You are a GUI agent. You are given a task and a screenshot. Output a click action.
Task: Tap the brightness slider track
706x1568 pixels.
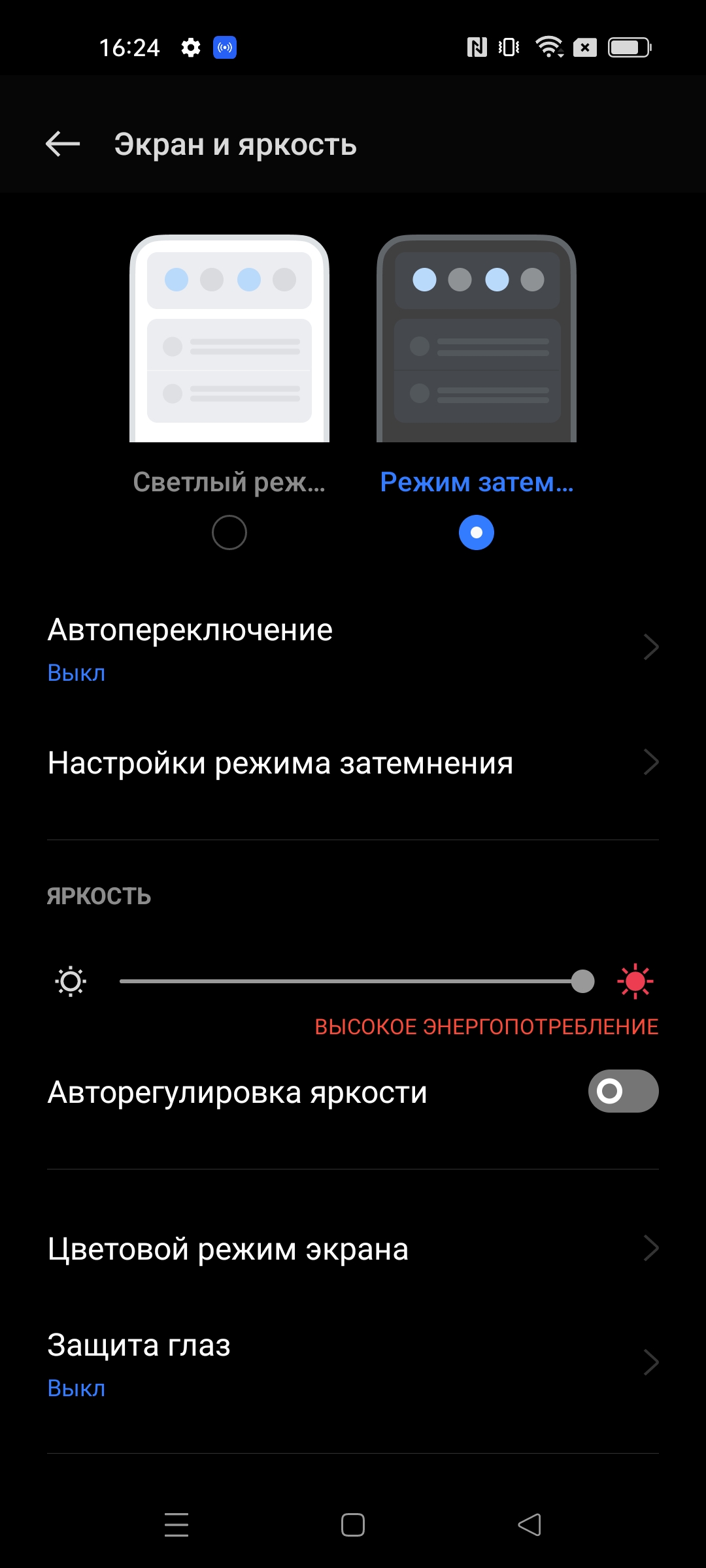[346, 981]
